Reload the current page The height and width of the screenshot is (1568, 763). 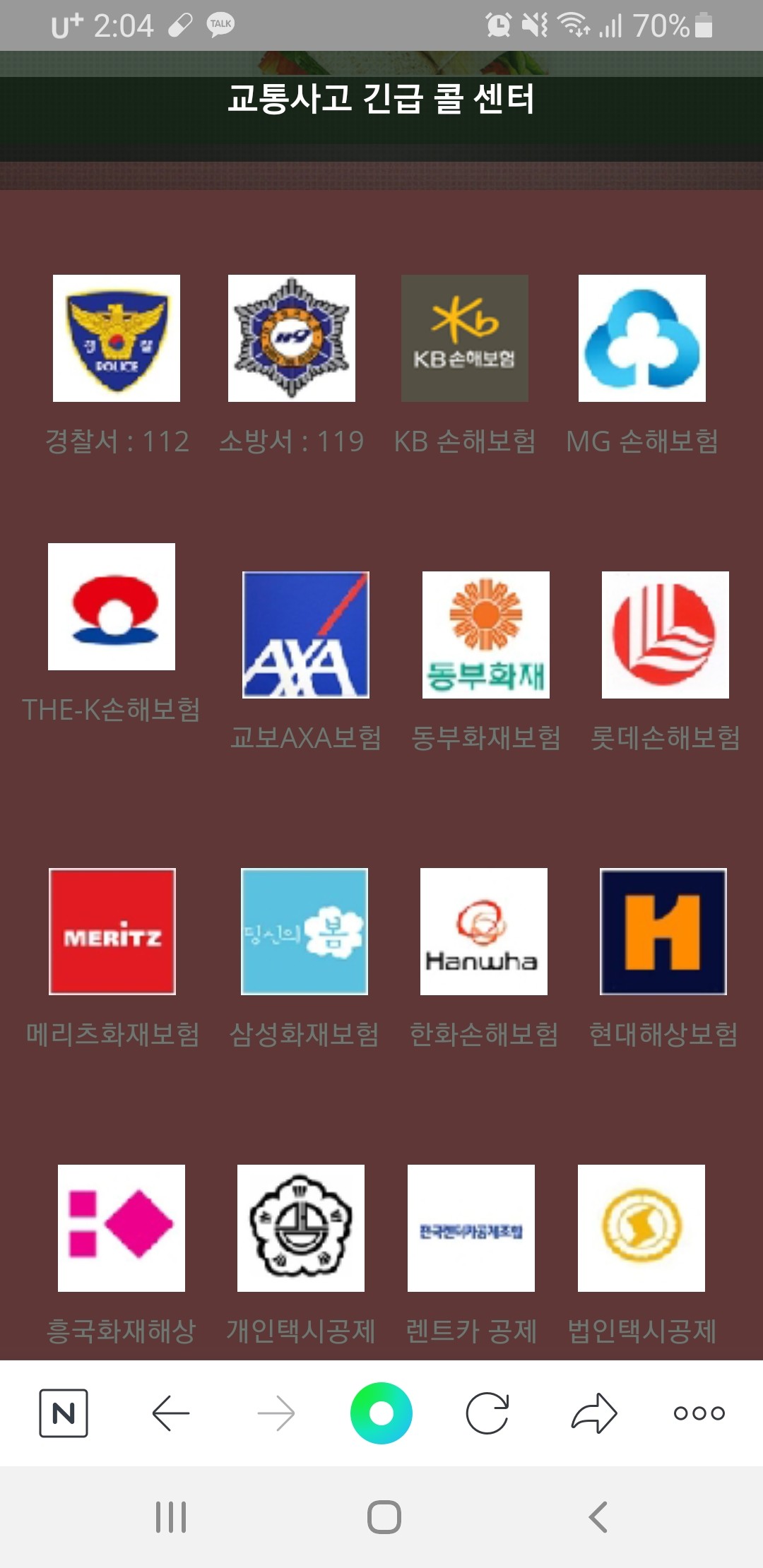point(487,1413)
